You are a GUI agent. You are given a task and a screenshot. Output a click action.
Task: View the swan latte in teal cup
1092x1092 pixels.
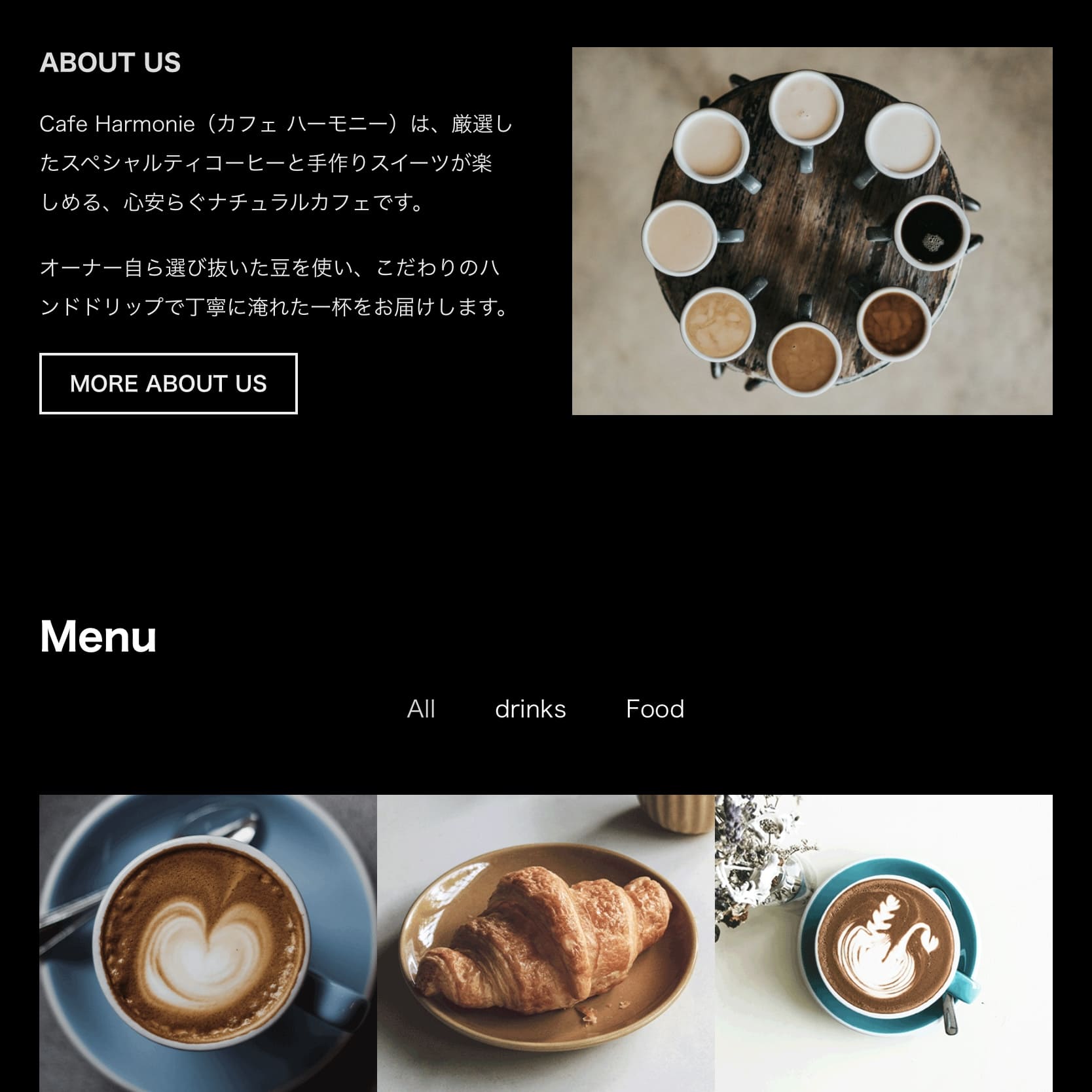tap(884, 943)
